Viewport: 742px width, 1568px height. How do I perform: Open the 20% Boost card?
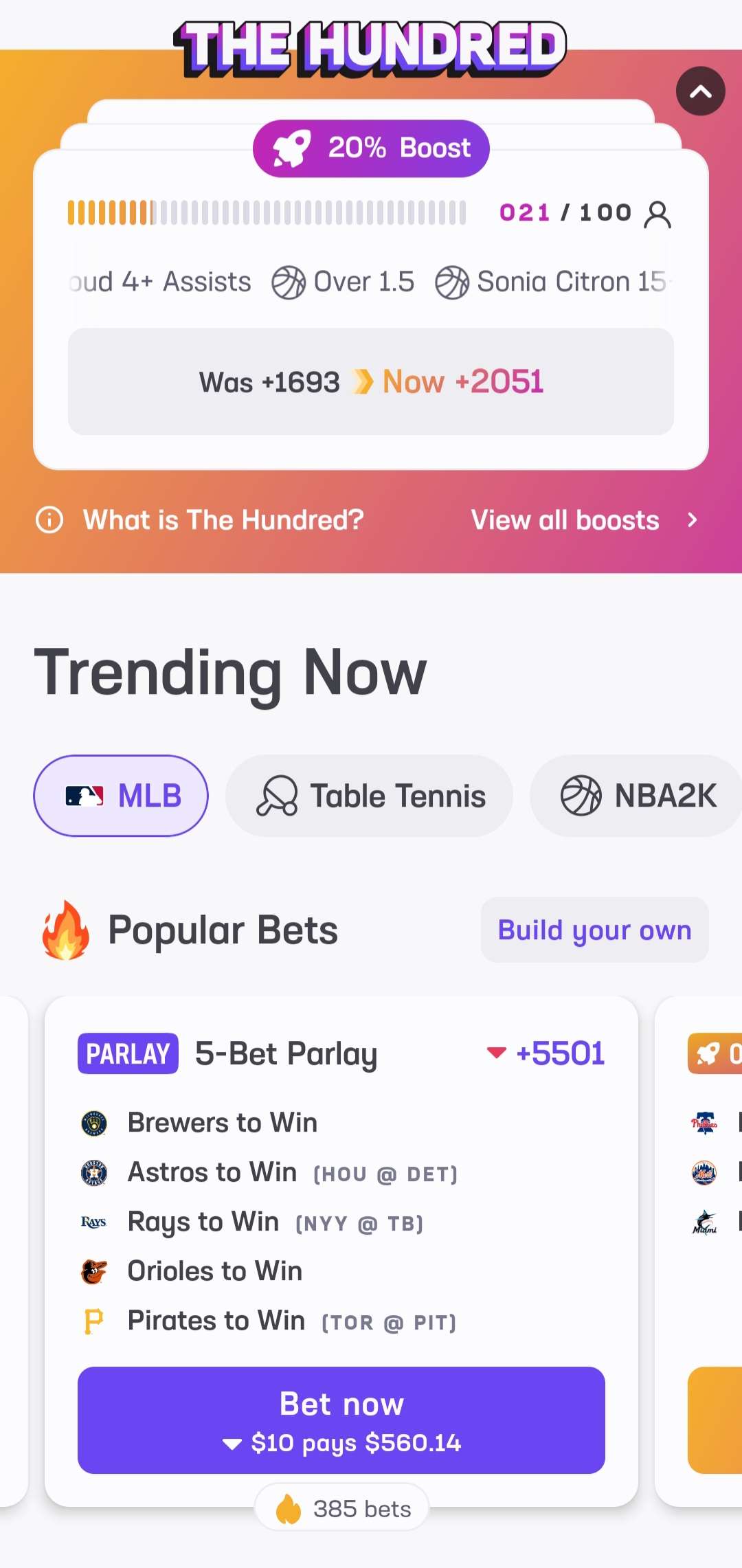coord(370,309)
